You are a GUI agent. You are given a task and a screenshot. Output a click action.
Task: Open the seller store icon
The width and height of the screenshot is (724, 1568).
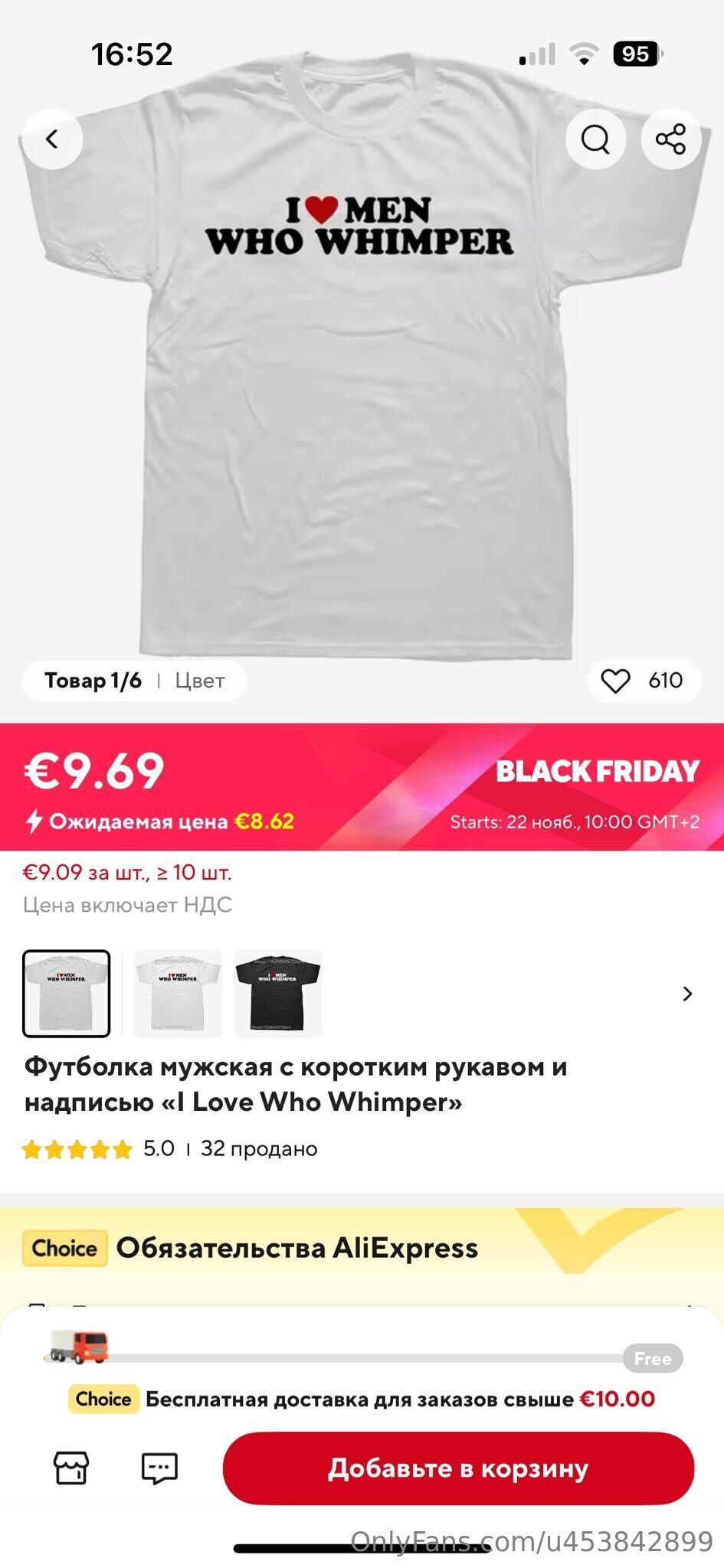71,1468
